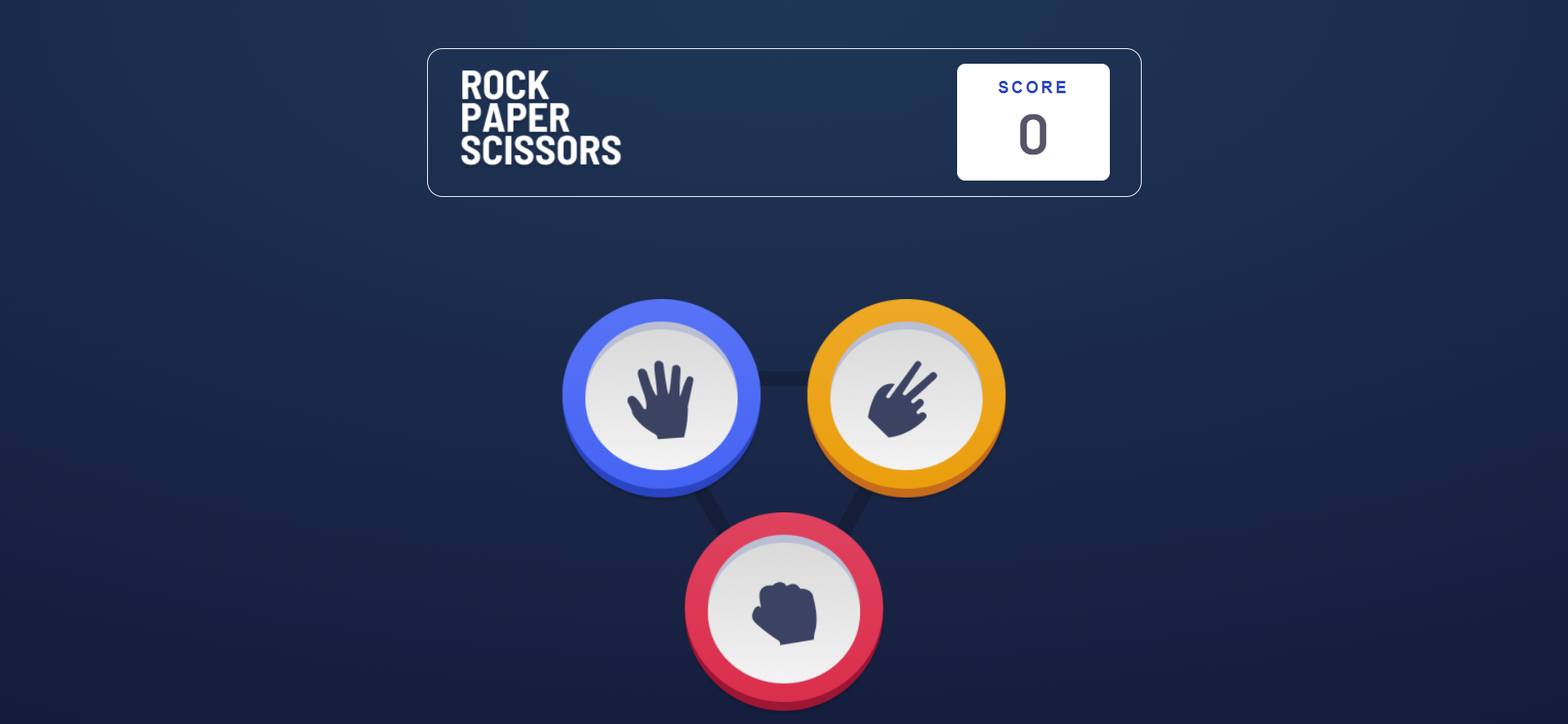Choose the blue paper hand
Image resolution: width=1568 pixels, height=724 pixels.
click(661, 398)
